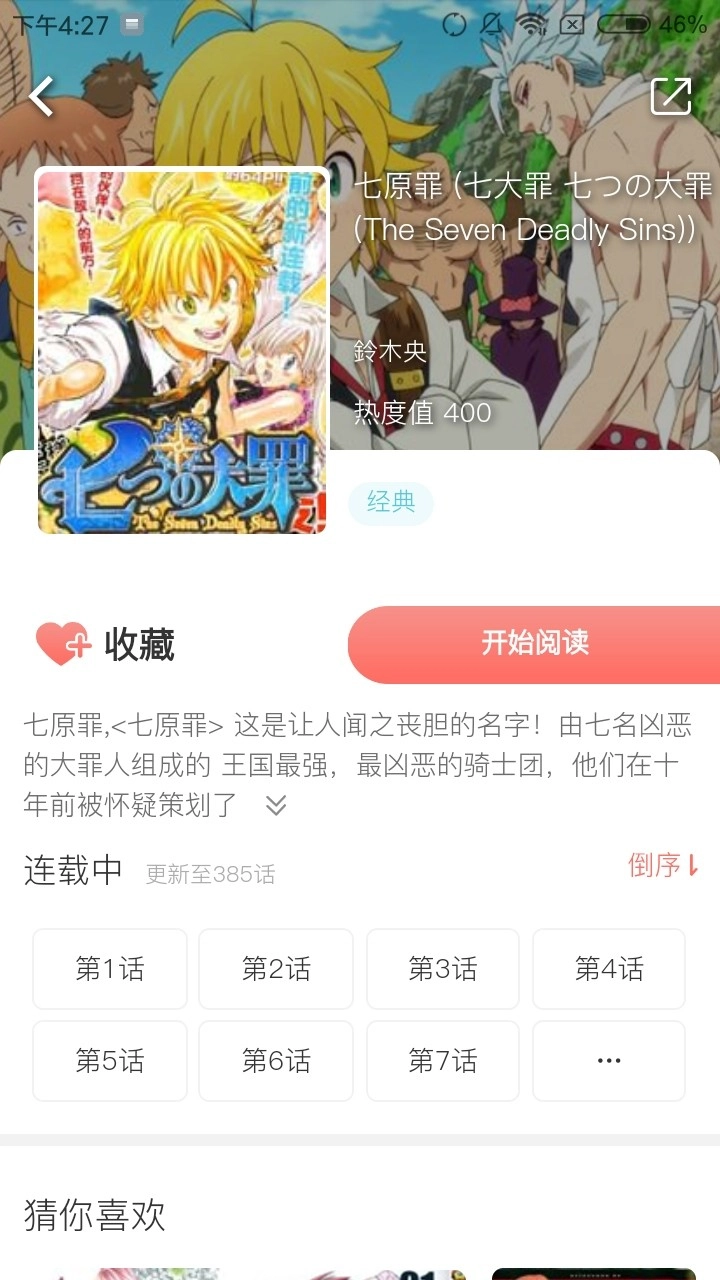Viewport: 720px width, 1280px height.
Task: Tap the 经典 genre tag
Action: (390, 503)
